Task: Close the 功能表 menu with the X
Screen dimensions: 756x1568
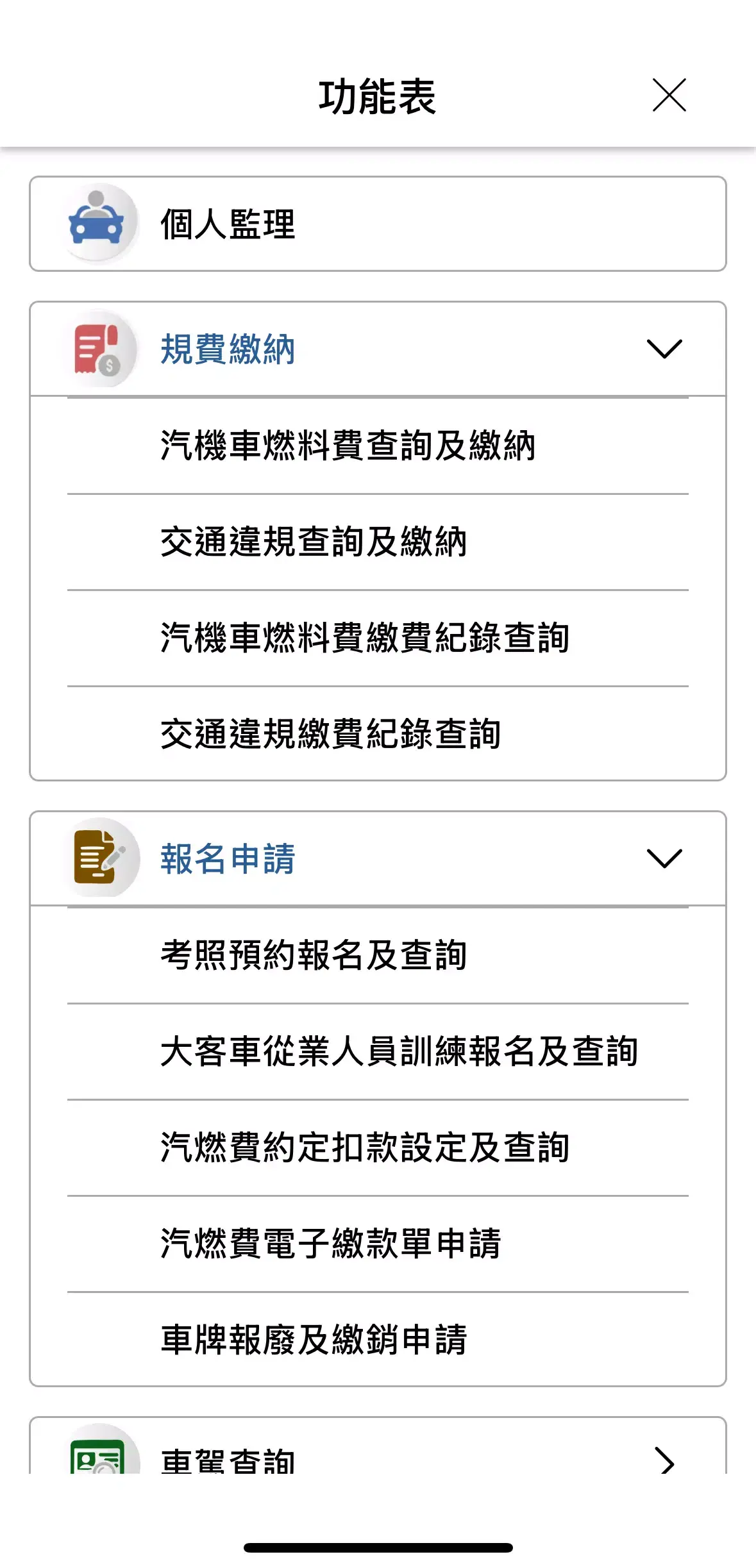Action: click(x=668, y=96)
